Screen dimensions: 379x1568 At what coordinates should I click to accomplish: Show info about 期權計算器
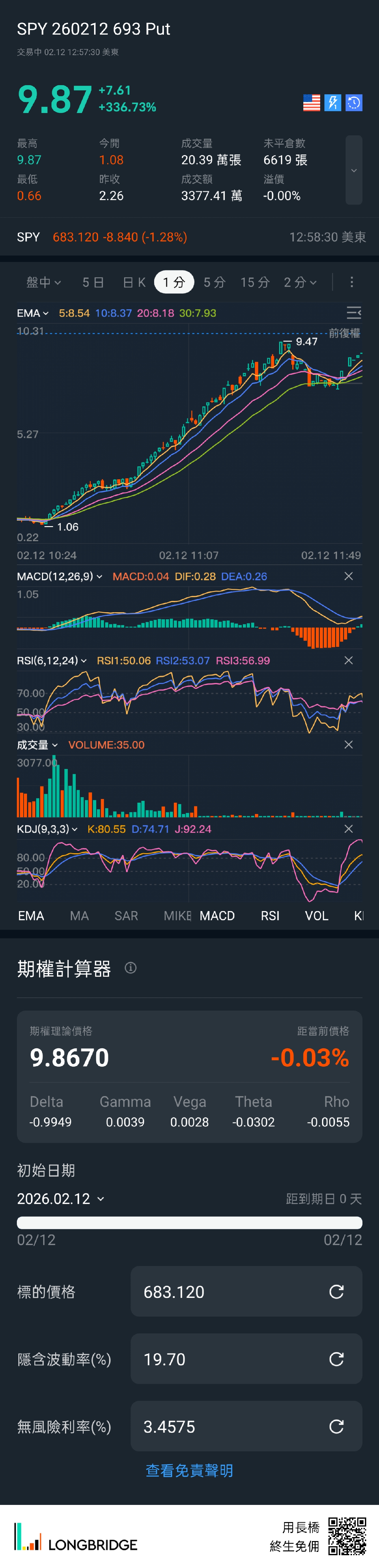click(x=131, y=968)
